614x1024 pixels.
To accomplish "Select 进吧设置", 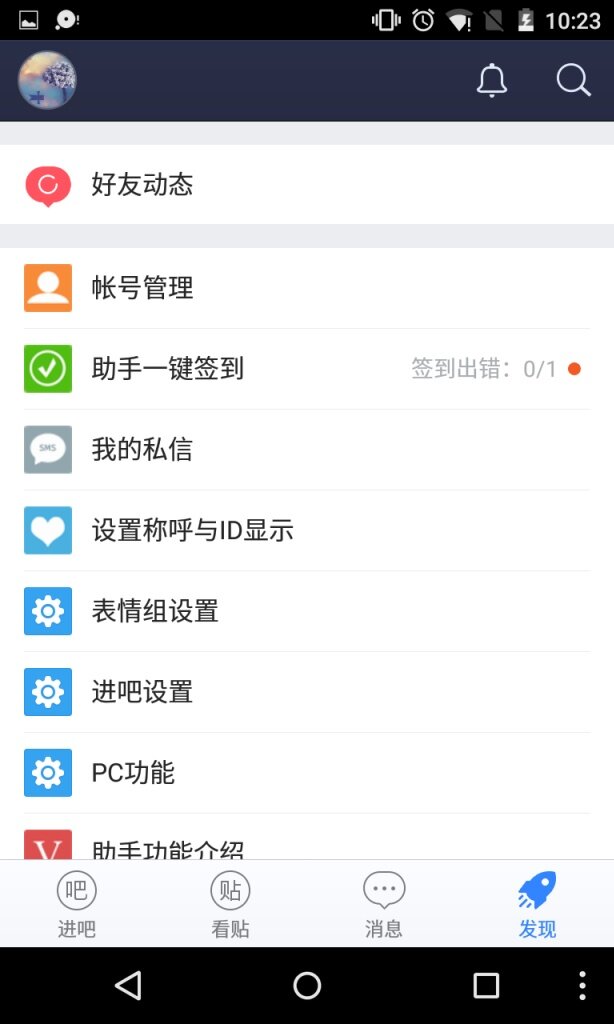I will [x=307, y=692].
